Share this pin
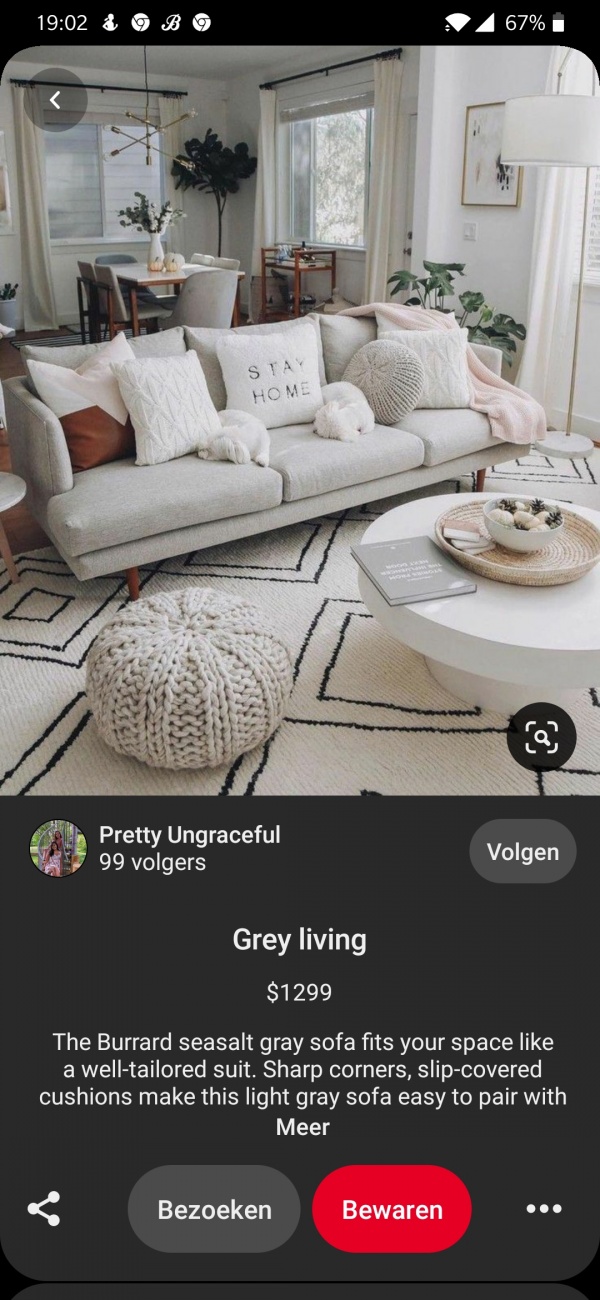 [x=44, y=1209]
